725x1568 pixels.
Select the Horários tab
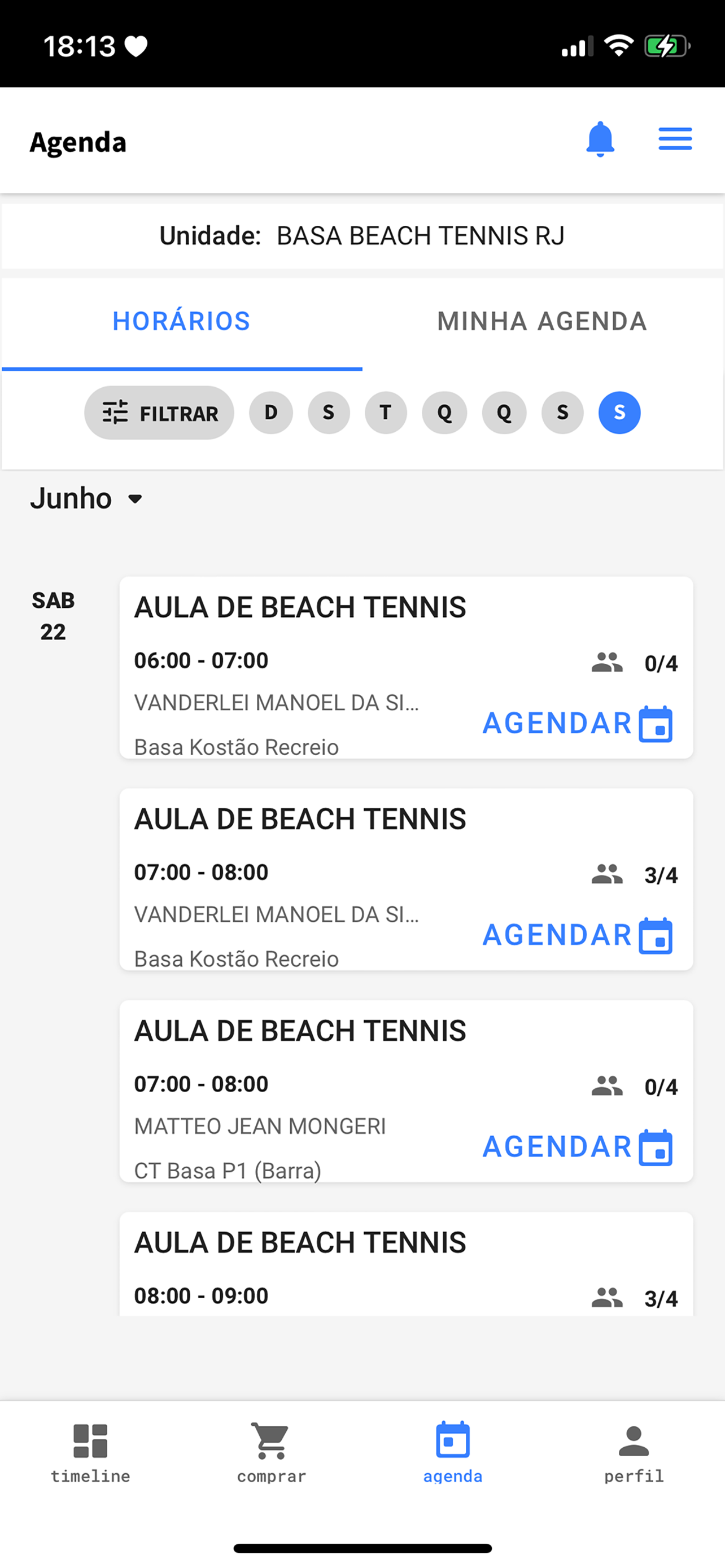click(x=181, y=321)
